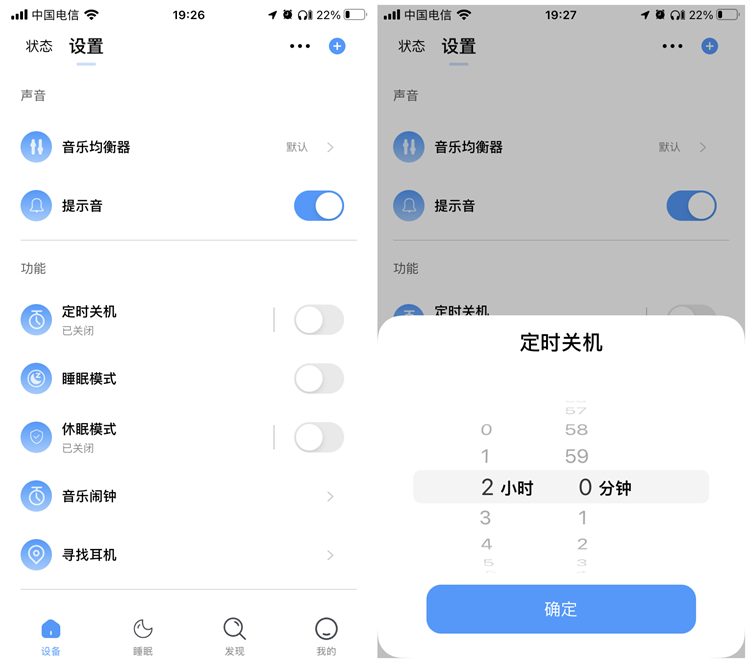Confirm the timer with the 确定 button

(x=560, y=609)
